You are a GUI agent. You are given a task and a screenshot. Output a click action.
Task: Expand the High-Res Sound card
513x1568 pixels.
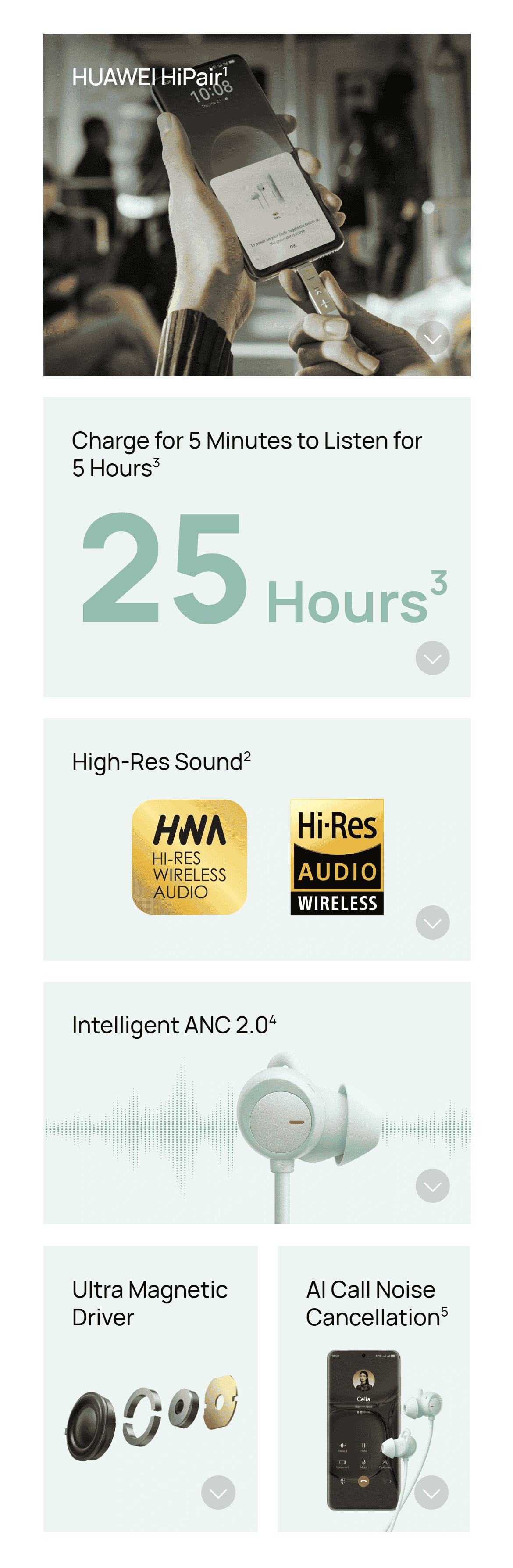tap(432, 922)
